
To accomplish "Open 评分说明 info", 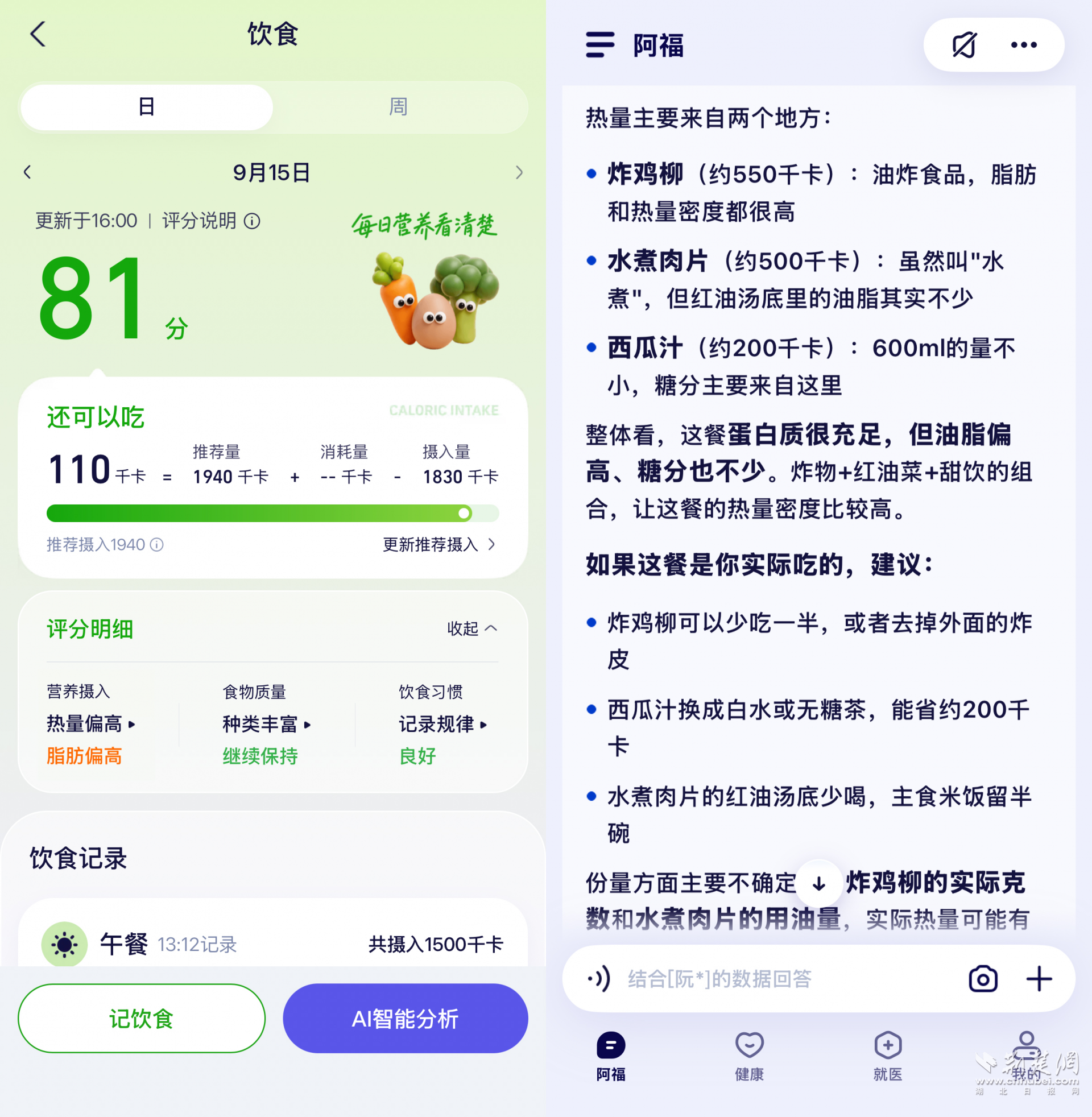I will 211,221.
